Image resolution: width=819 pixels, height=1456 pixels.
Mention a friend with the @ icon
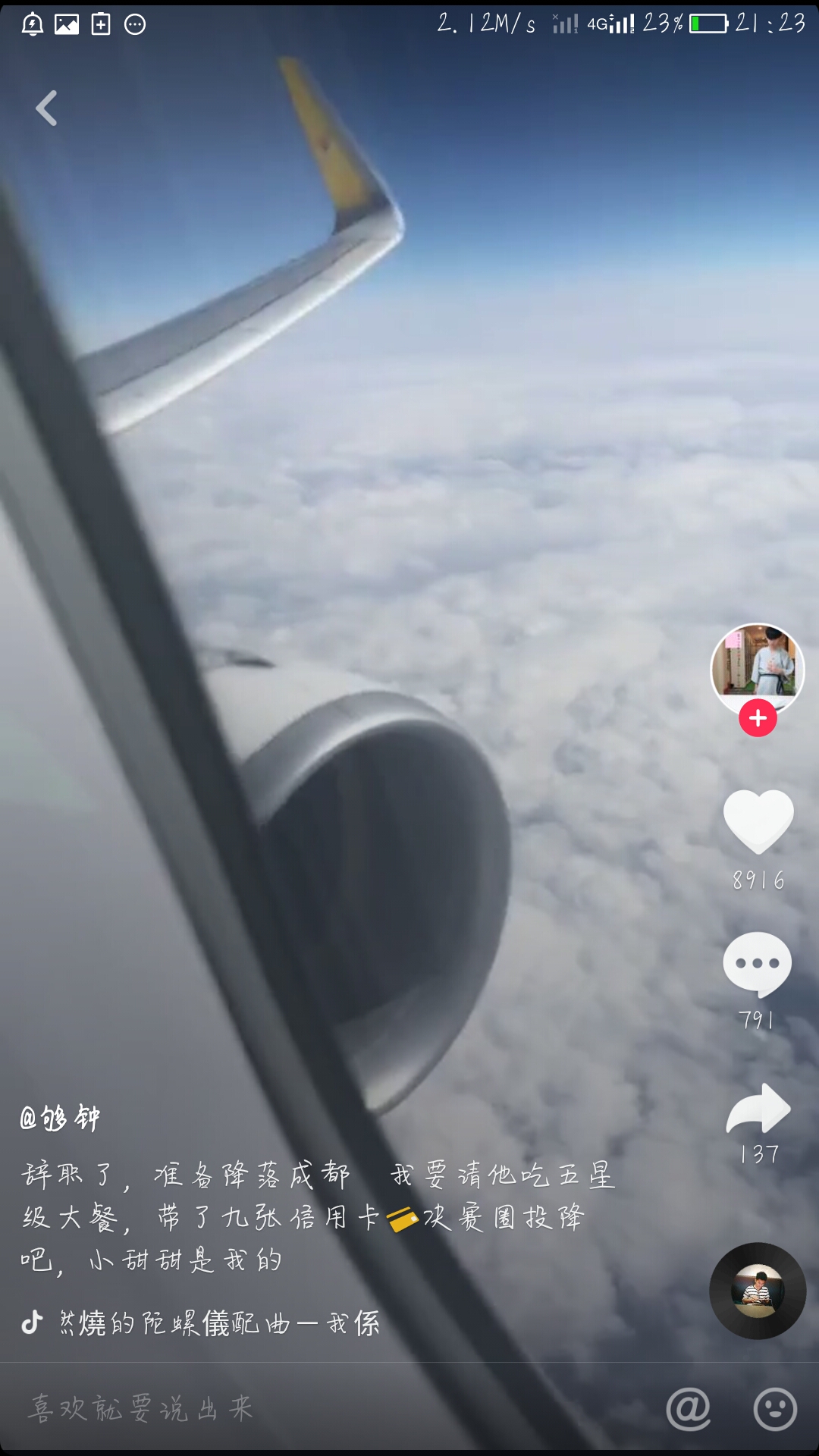tap(689, 1409)
